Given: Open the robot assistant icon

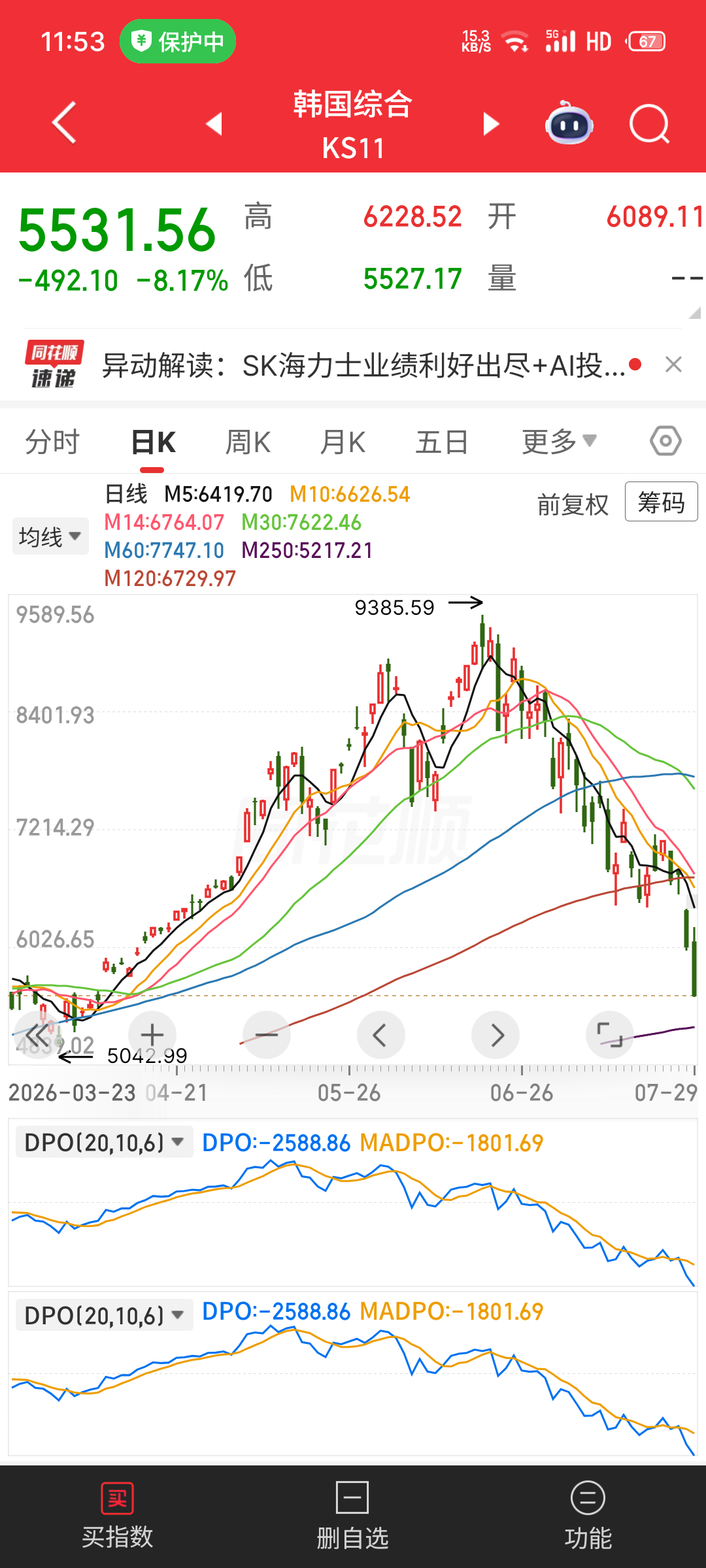Looking at the screenshot, I should point(569,123).
